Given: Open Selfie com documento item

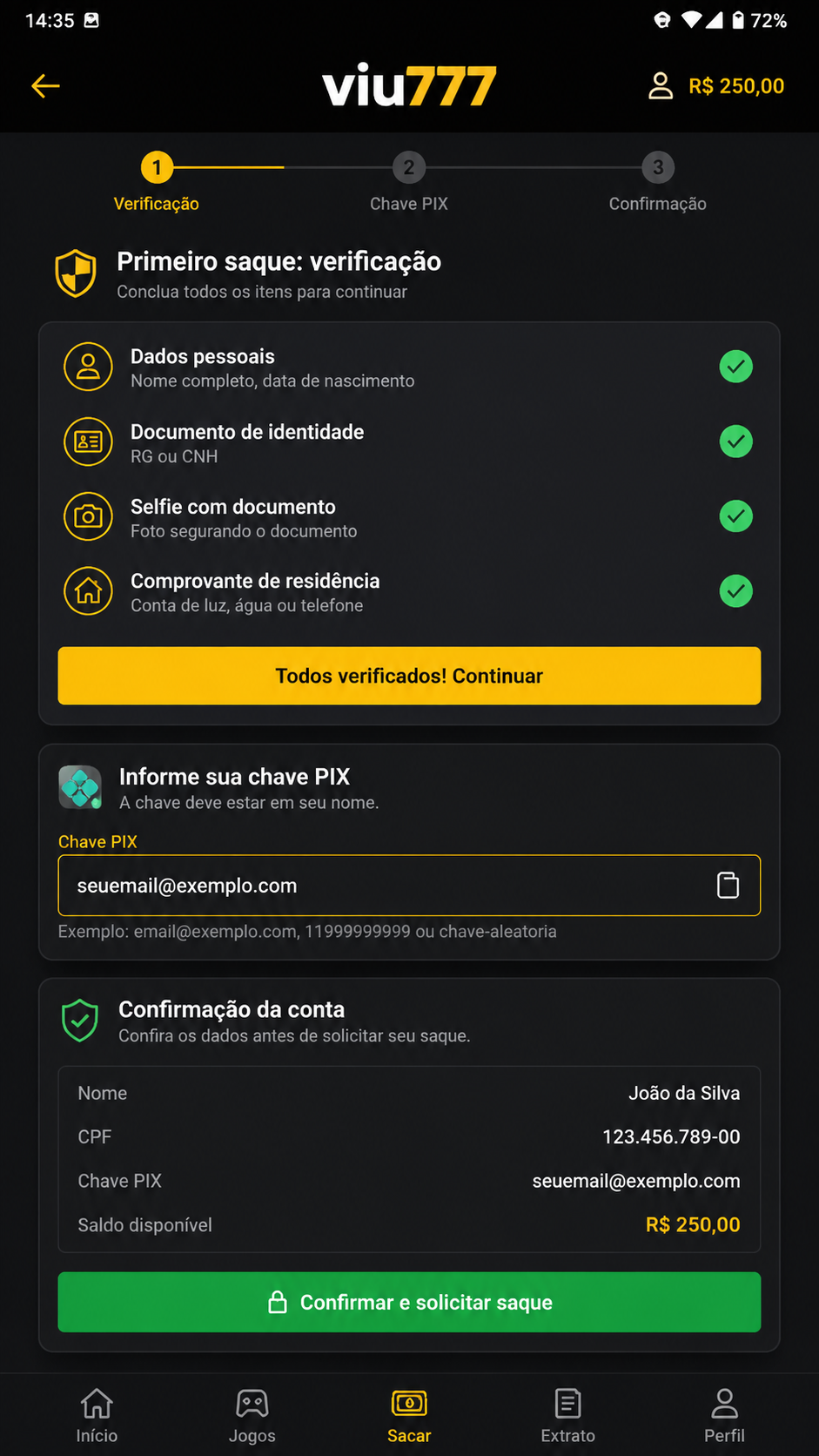Looking at the screenshot, I should point(409,516).
